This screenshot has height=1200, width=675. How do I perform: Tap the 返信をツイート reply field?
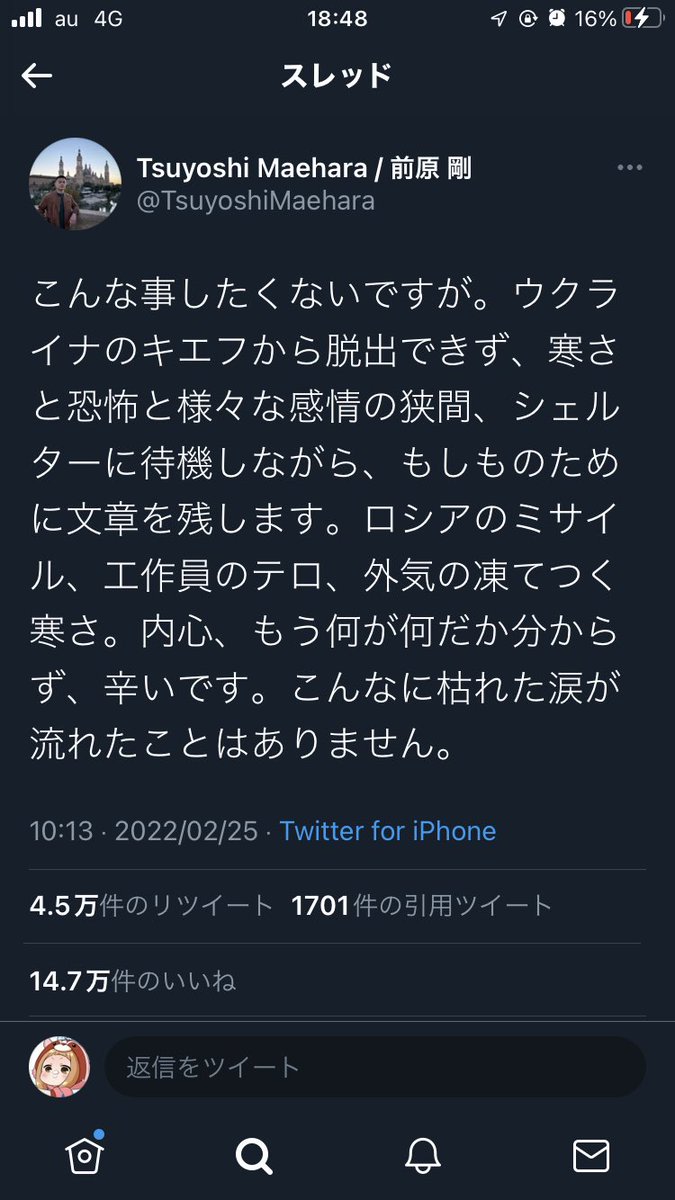click(375, 1067)
